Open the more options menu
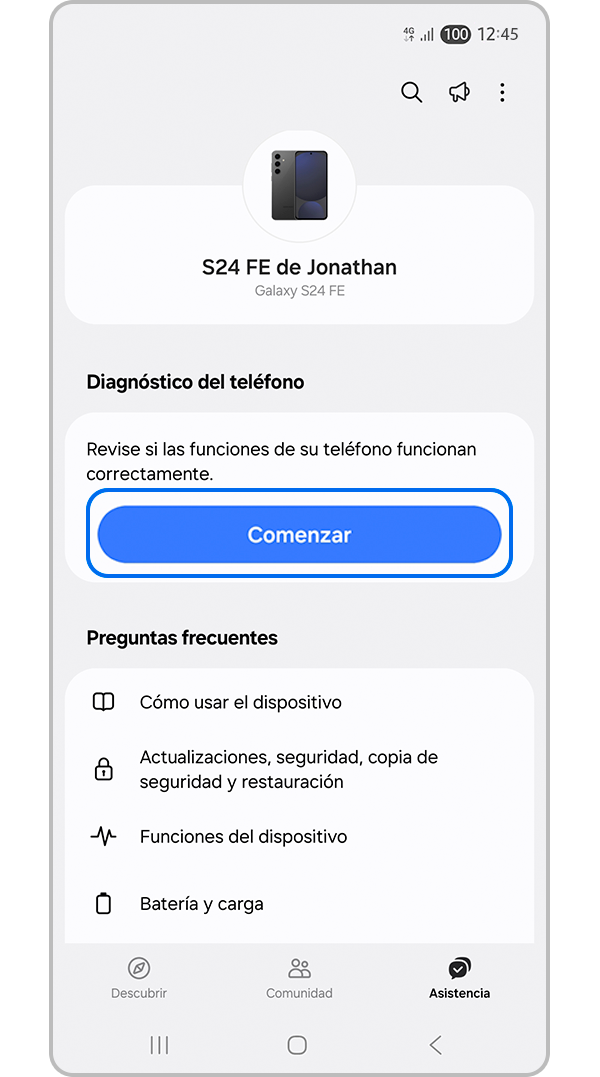Screen dimensions: 600x1077 pos(502,93)
